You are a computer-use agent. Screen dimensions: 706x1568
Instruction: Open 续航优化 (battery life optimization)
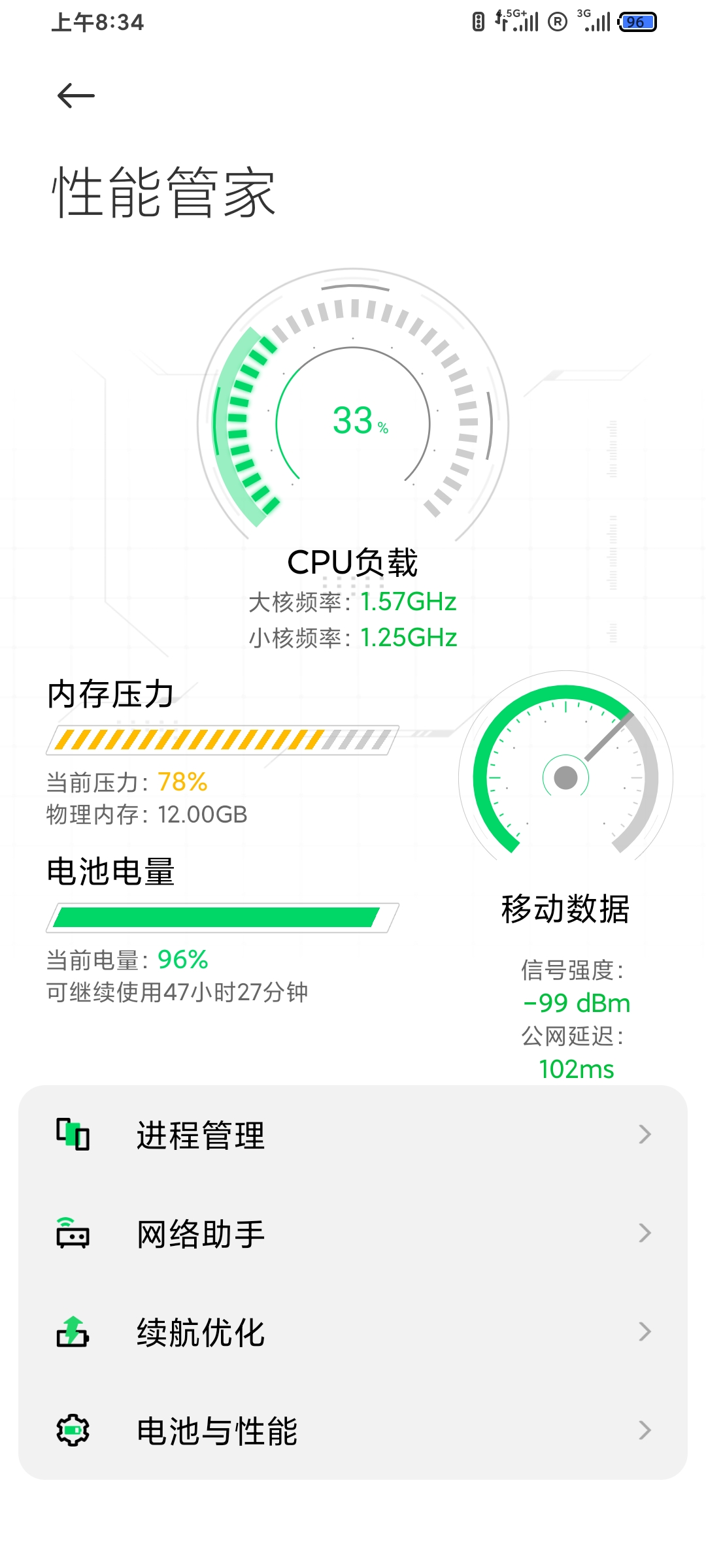(x=353, y=1332)
